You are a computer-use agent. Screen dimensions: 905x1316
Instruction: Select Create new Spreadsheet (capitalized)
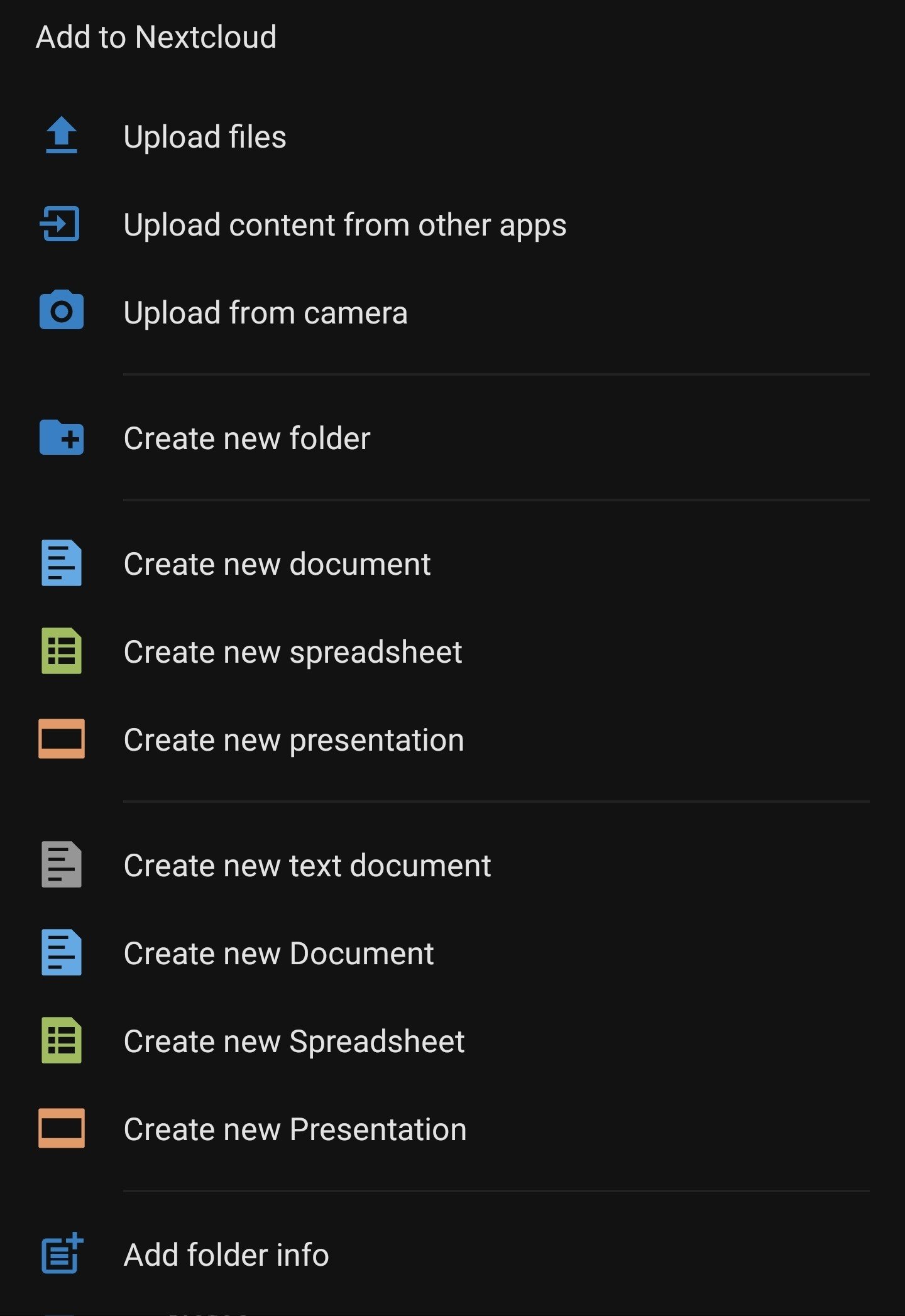(x=294, y=1041)
